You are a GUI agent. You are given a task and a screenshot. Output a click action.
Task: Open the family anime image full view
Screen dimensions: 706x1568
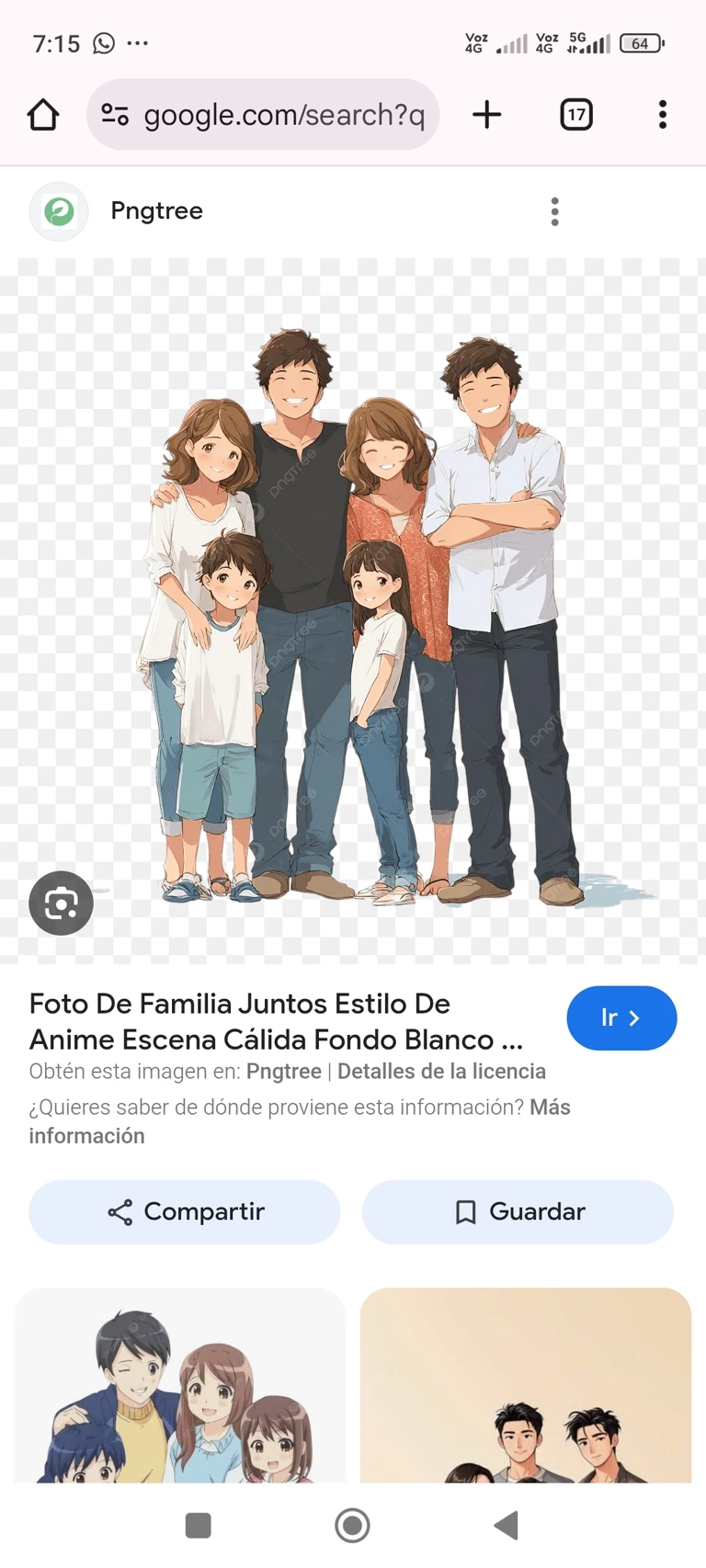[368, 607]
